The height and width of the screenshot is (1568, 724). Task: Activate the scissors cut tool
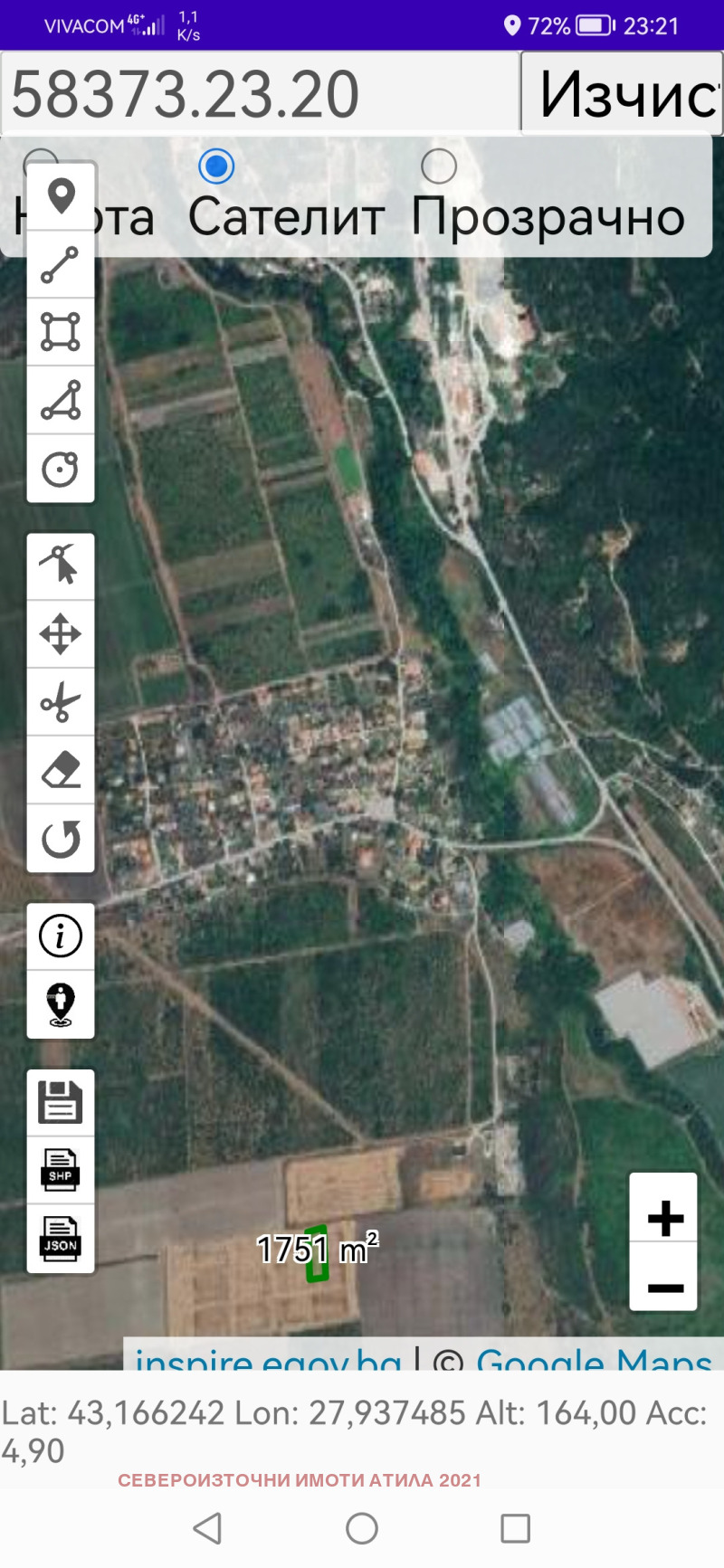(x=61, y=702)
